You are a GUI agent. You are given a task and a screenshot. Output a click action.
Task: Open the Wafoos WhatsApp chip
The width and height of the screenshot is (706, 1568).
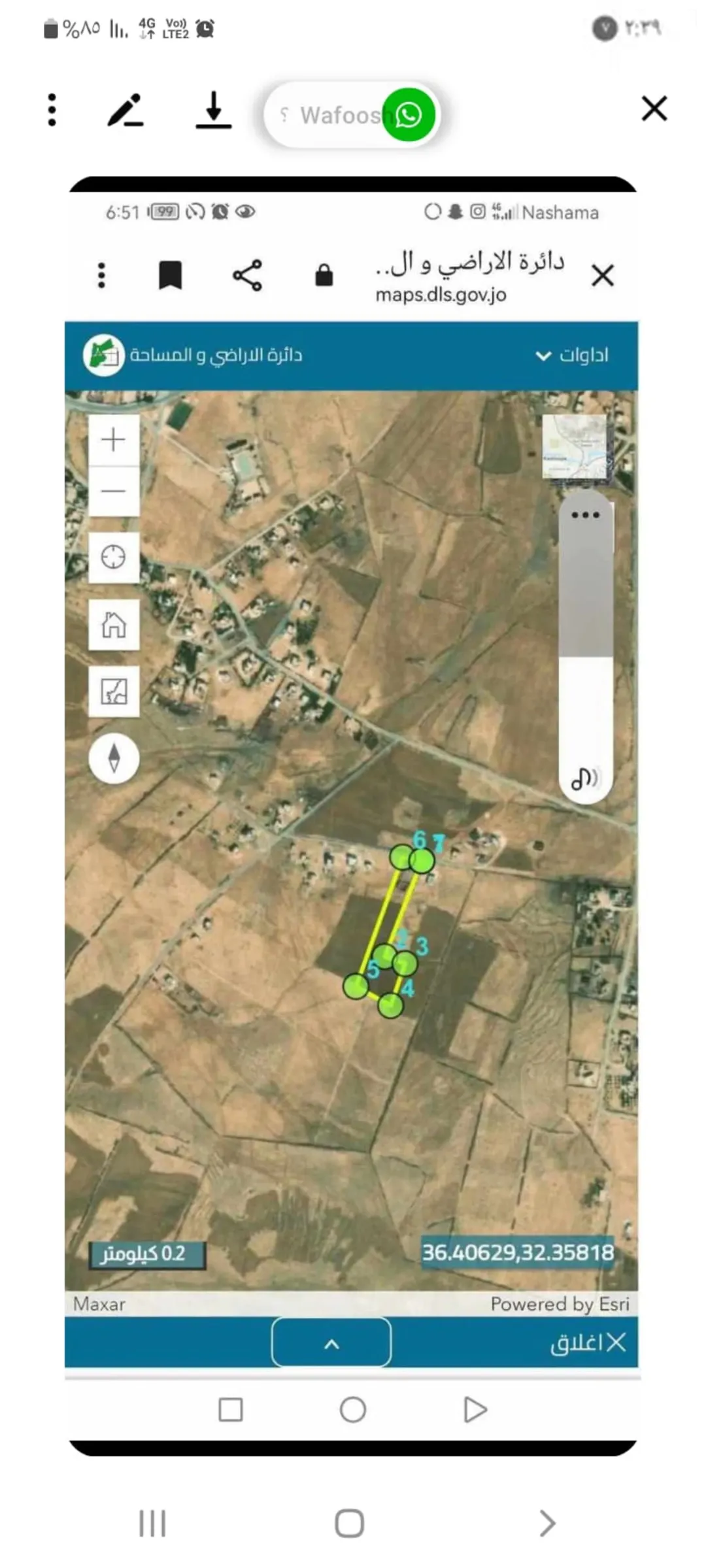click(x=352, y=115)
